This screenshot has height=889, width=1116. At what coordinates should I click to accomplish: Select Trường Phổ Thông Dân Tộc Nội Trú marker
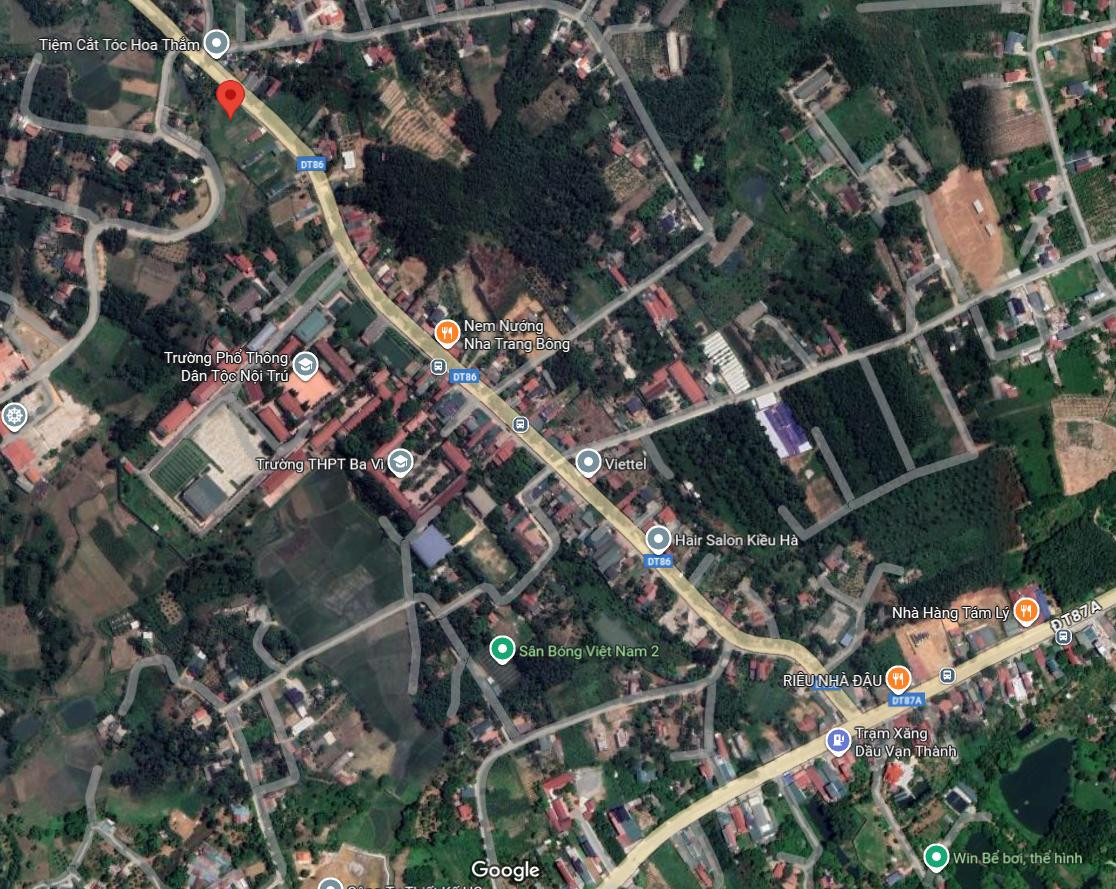(304, 363)
